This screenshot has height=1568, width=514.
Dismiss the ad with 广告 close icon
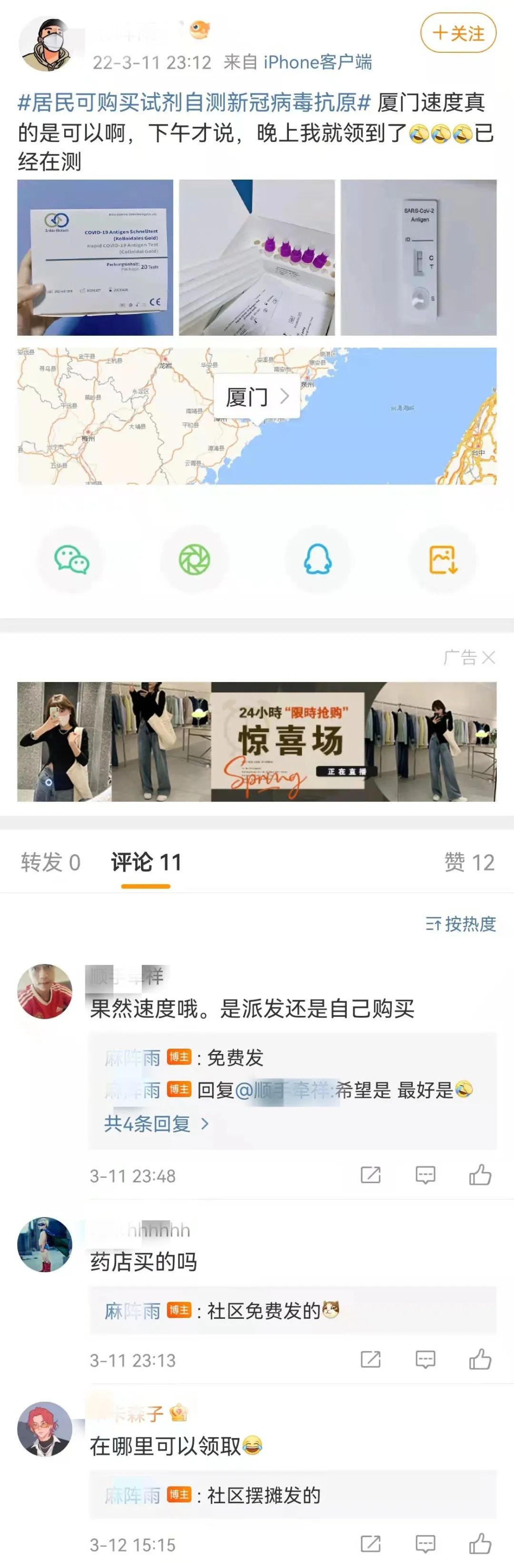pyautogui.click(x=488, y=657)
